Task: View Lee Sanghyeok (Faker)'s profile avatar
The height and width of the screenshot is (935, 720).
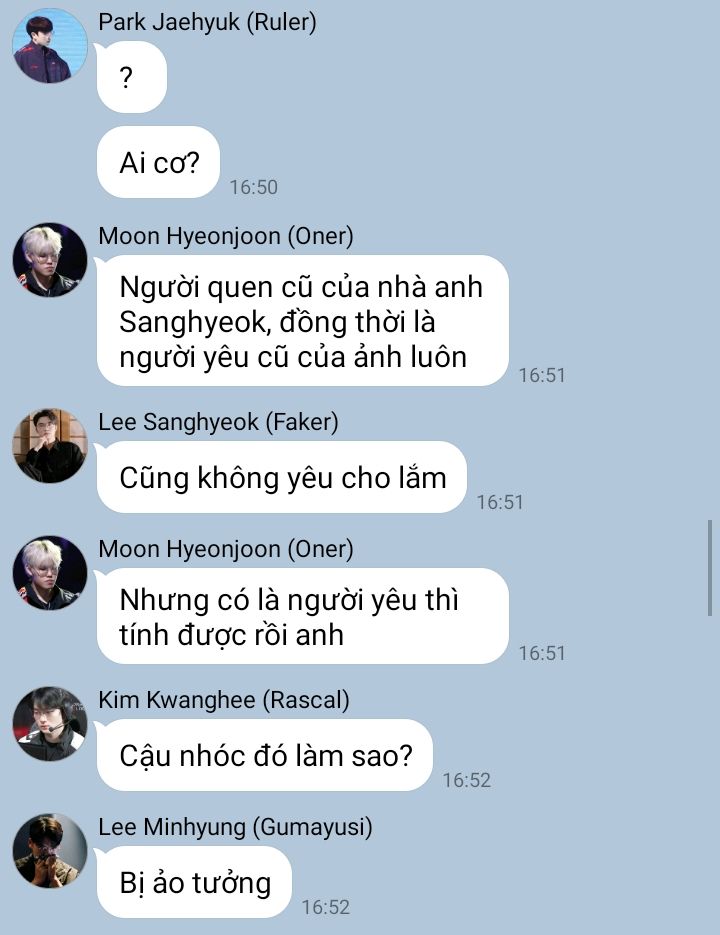Action: pos(50,445)
